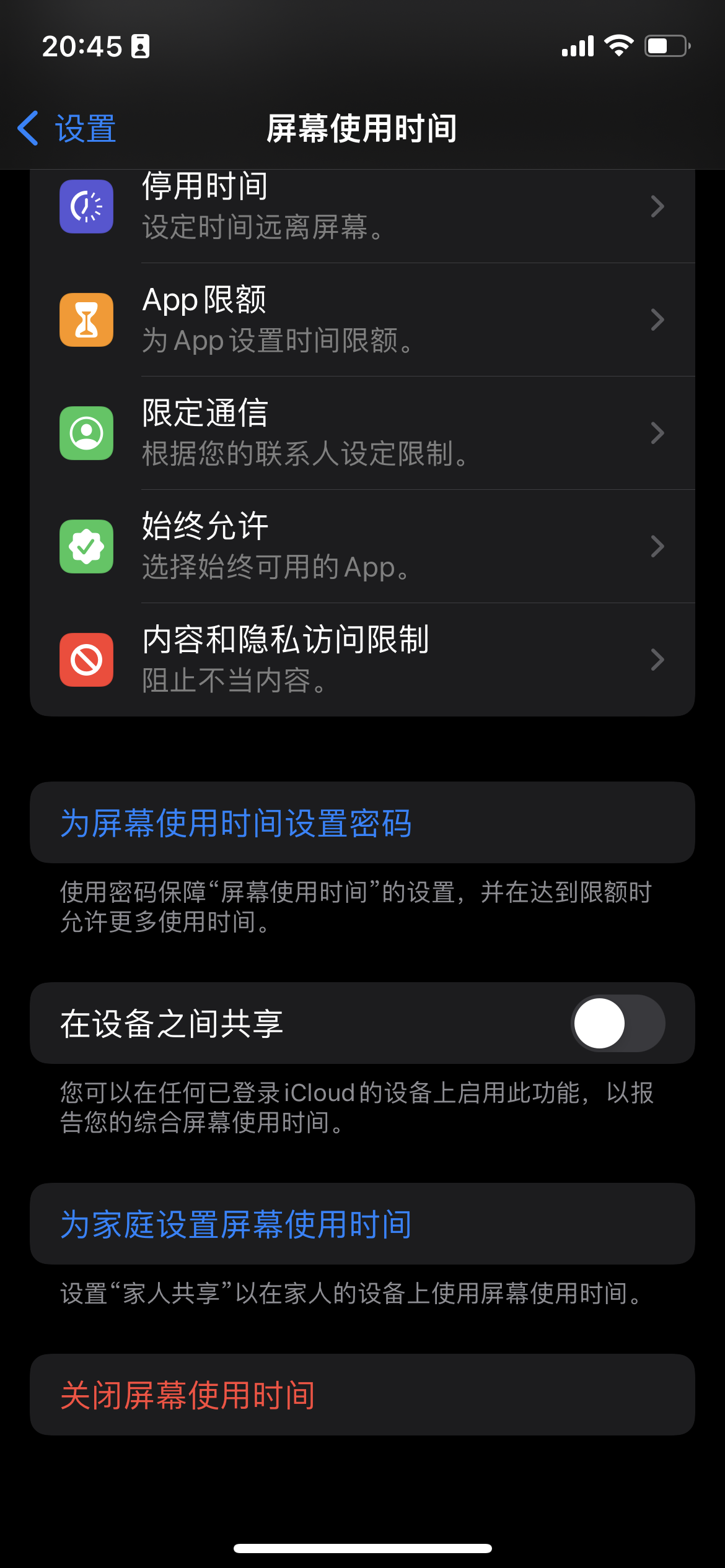Screen dimensions: 725x1568
Task: Open App 限额 settings
Action: point(362,320)
